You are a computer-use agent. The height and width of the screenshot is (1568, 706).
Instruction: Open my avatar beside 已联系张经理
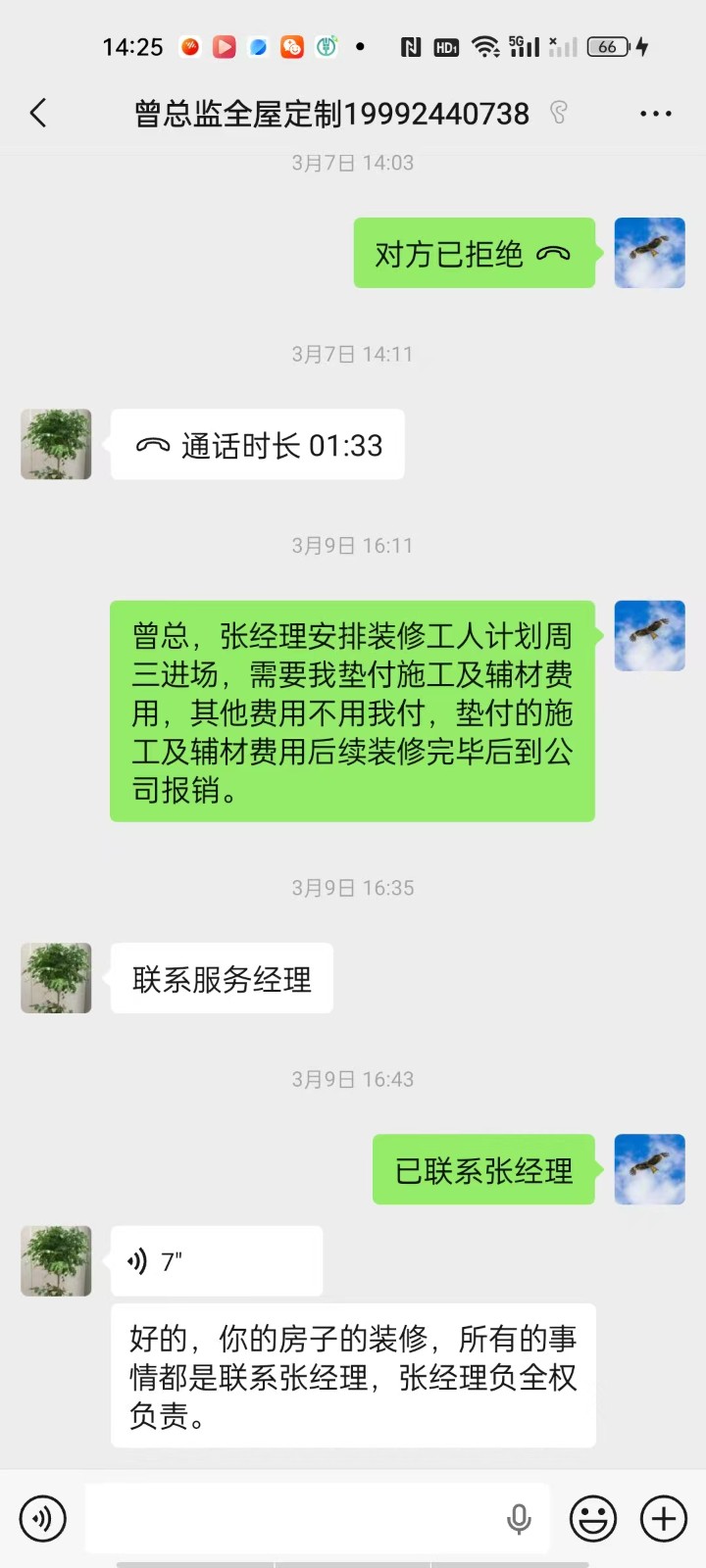click(x=649, y=1169)
